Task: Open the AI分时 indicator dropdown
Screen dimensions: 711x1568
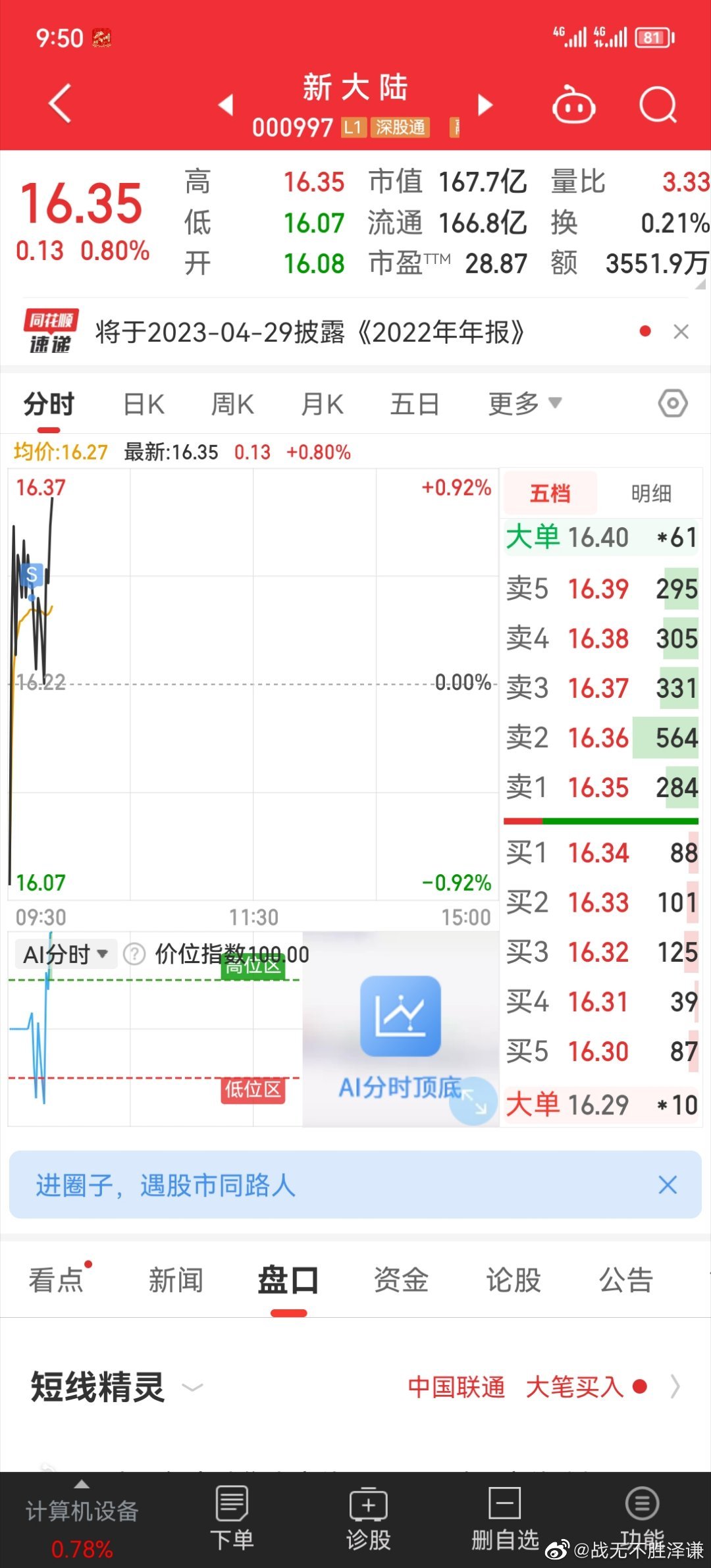Action: click(x=65, y=954)
